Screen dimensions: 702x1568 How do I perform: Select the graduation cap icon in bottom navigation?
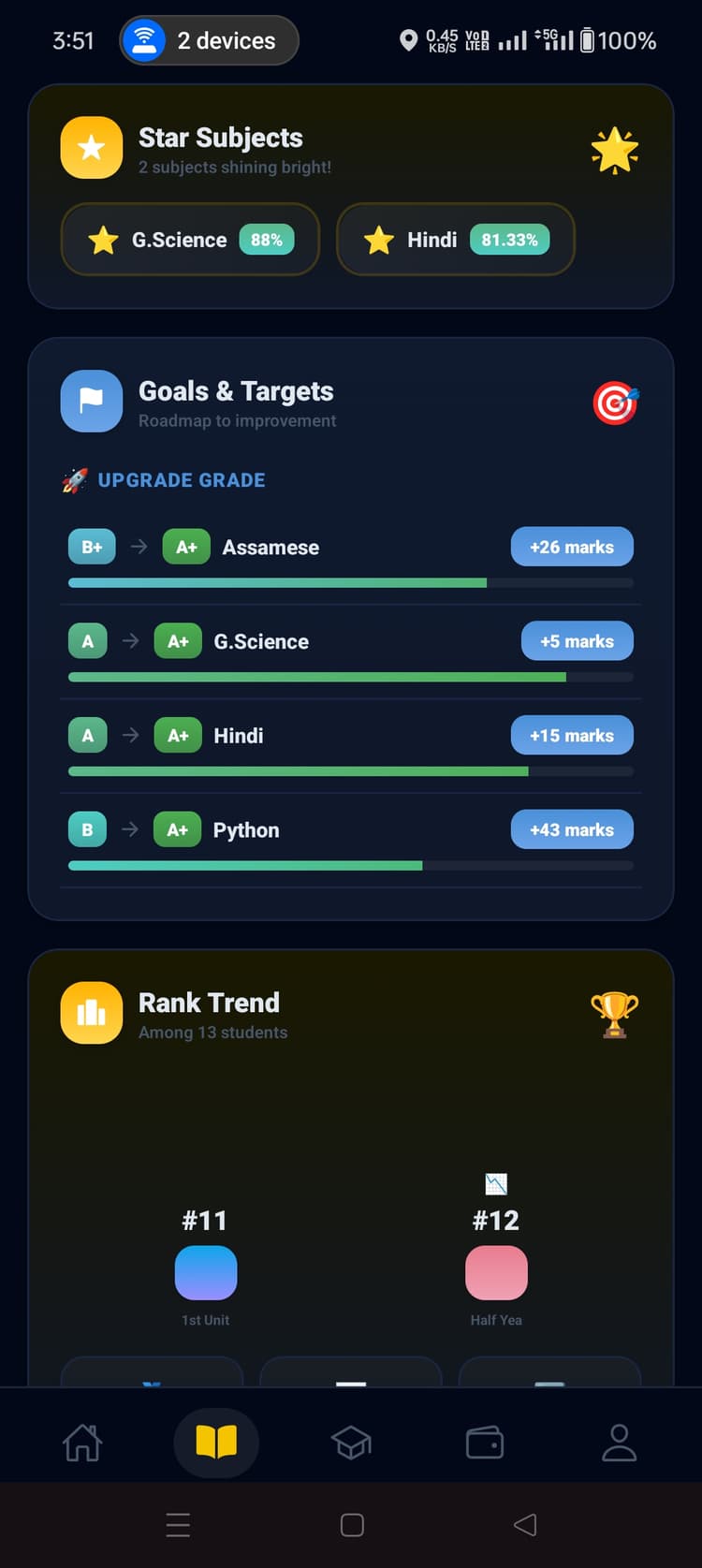[351, 1443]
